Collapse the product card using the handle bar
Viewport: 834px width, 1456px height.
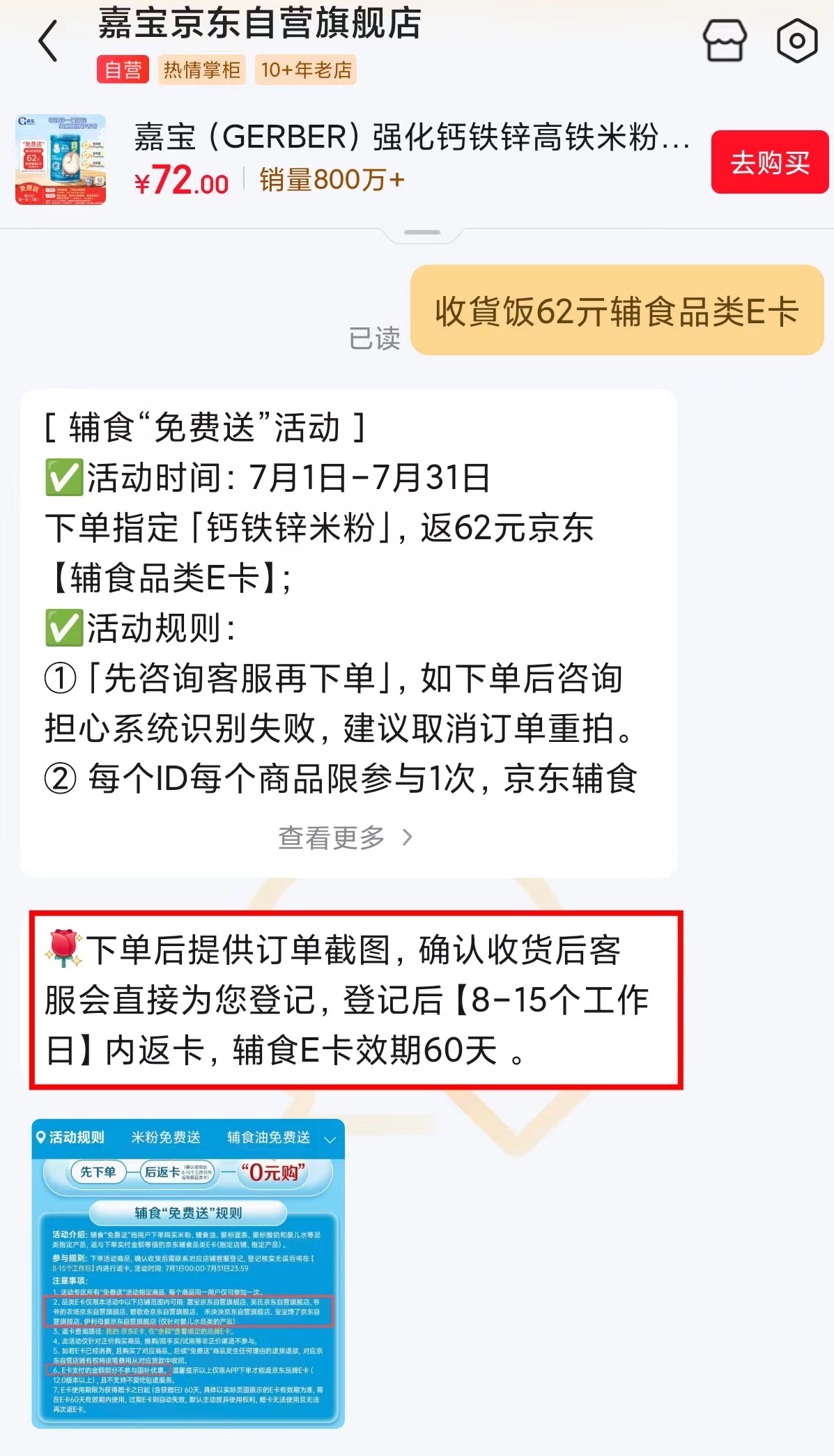[422, 233]
